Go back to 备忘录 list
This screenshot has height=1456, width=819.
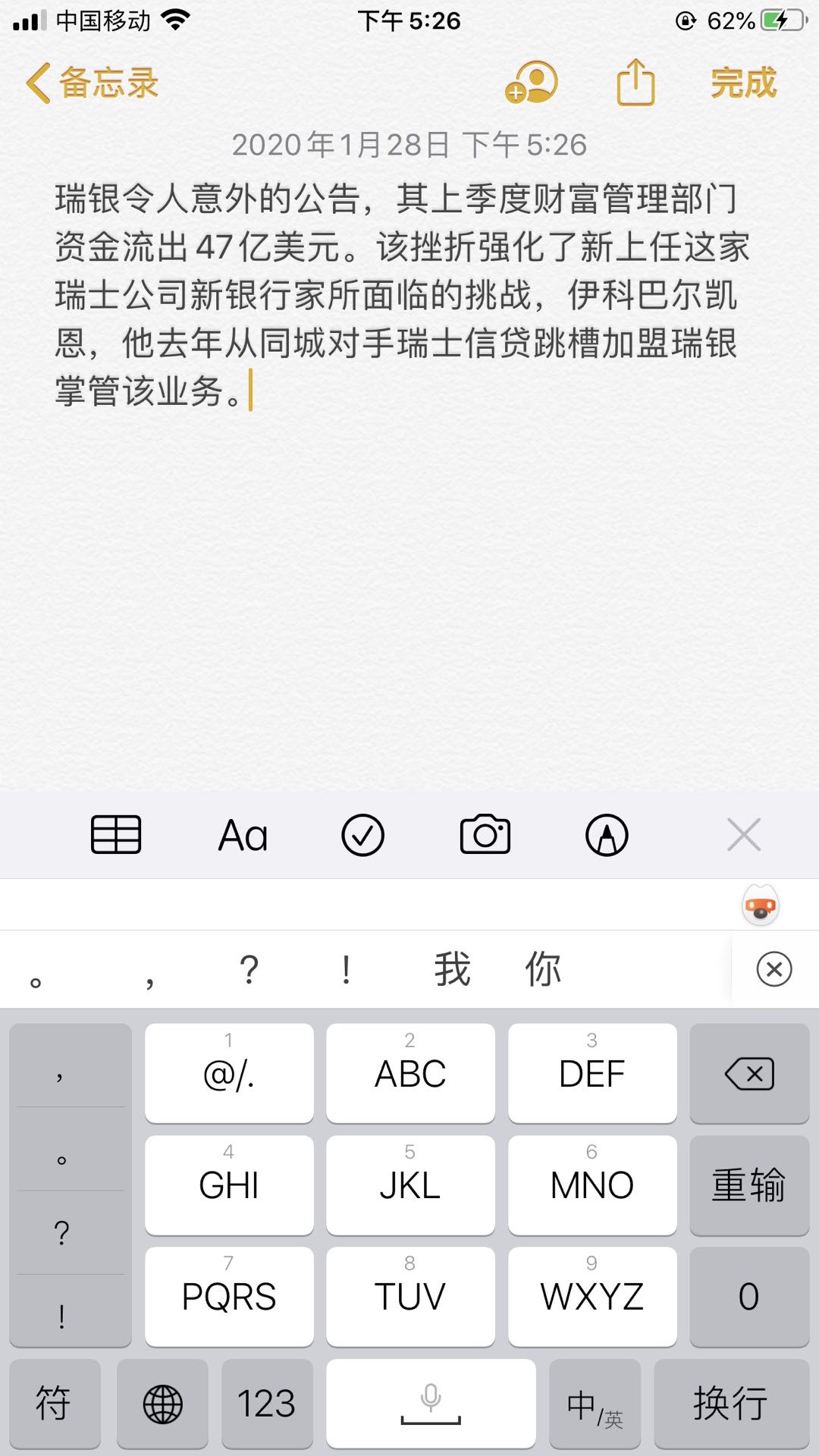pyautogui.click(x=92, y=83)
